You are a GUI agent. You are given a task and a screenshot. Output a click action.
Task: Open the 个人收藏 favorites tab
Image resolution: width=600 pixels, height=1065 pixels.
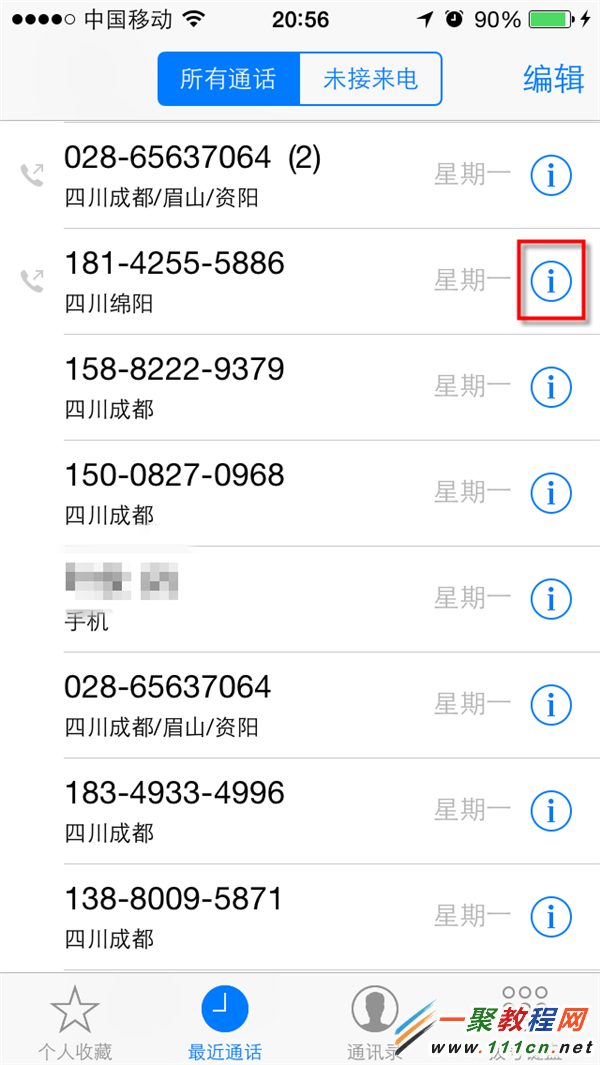coord(75,1022)
